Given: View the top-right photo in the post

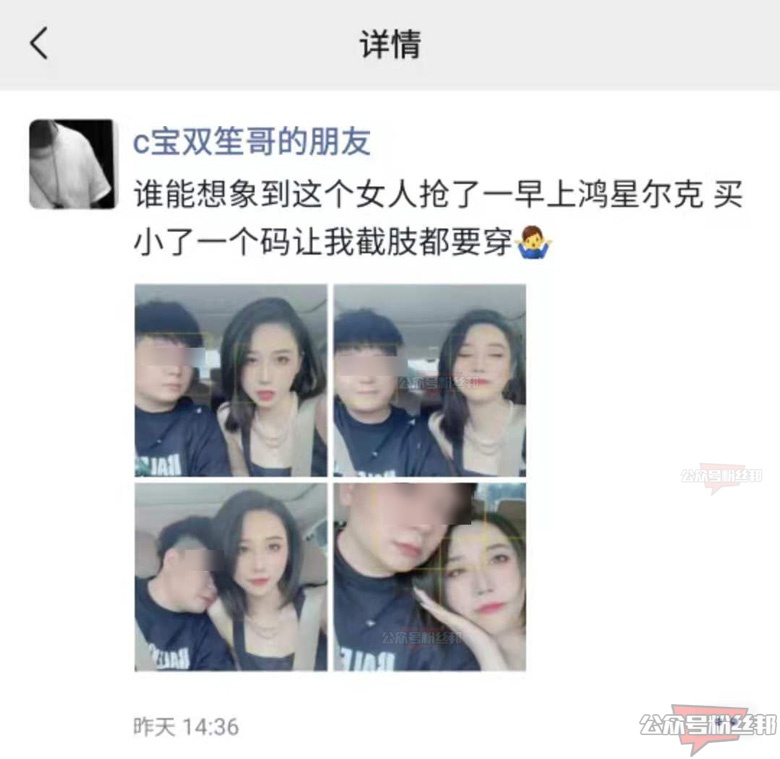Looking at the screenshot, I should [x=429, y=380].
